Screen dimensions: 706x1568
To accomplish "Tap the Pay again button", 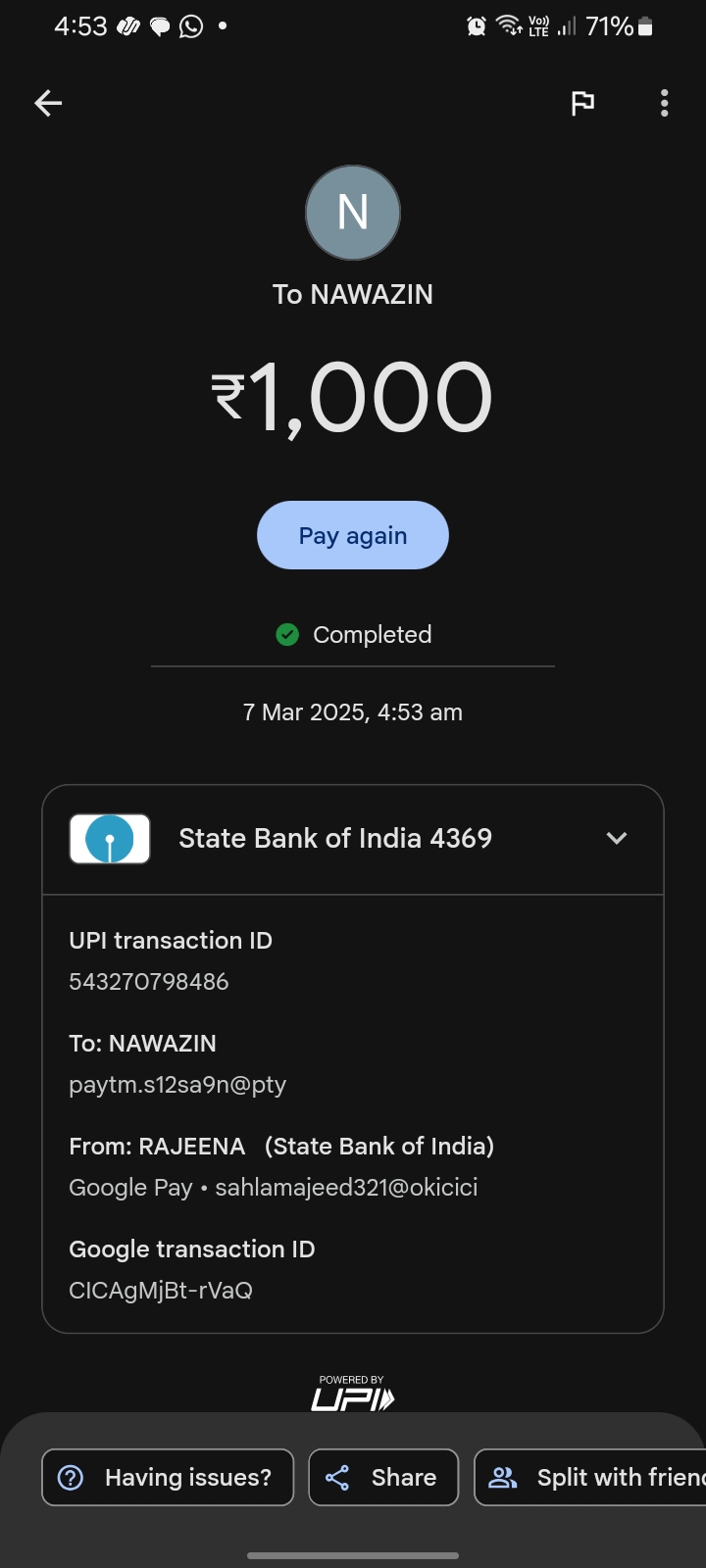I will click(x=353, y=535).
